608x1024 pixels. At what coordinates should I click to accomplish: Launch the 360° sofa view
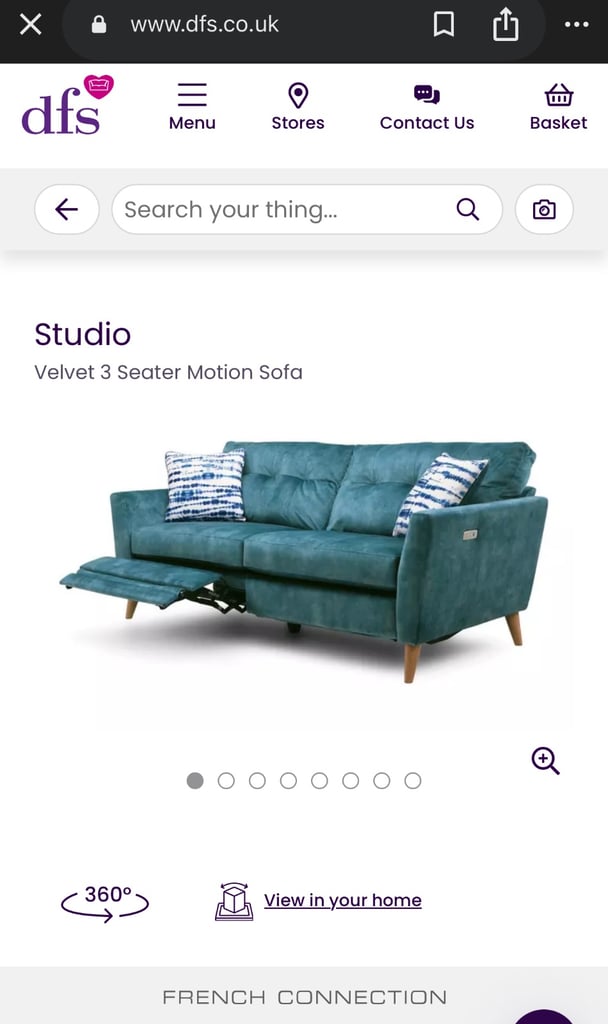coord(105,903)
